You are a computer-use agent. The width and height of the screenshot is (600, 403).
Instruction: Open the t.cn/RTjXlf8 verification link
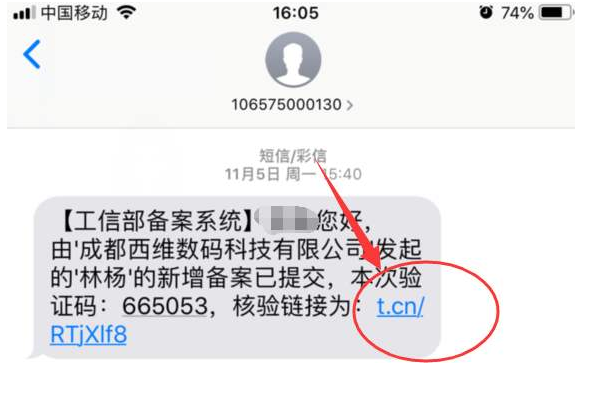click(x=400, y=306)
